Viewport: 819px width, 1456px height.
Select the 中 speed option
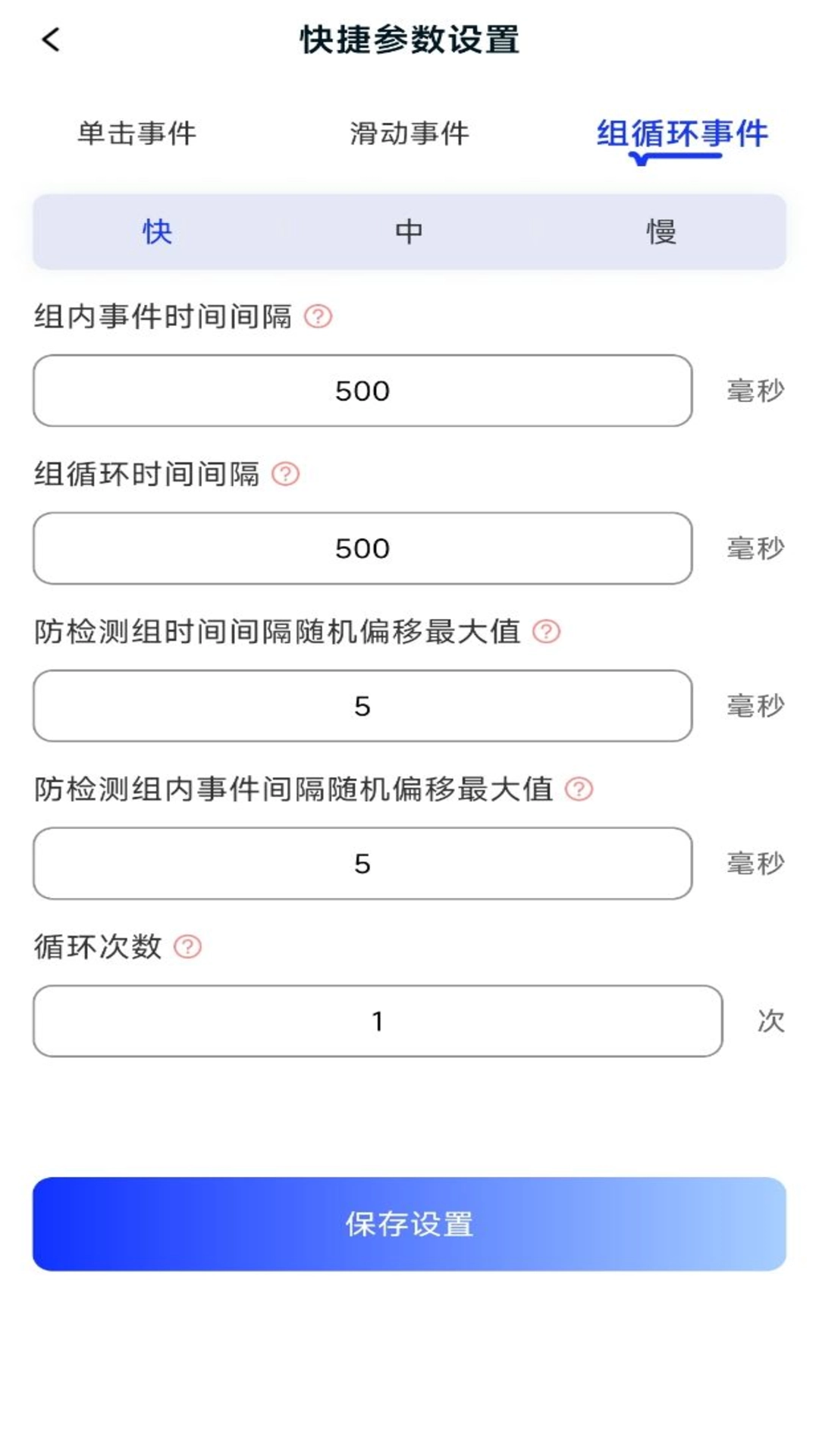[409, 233]
